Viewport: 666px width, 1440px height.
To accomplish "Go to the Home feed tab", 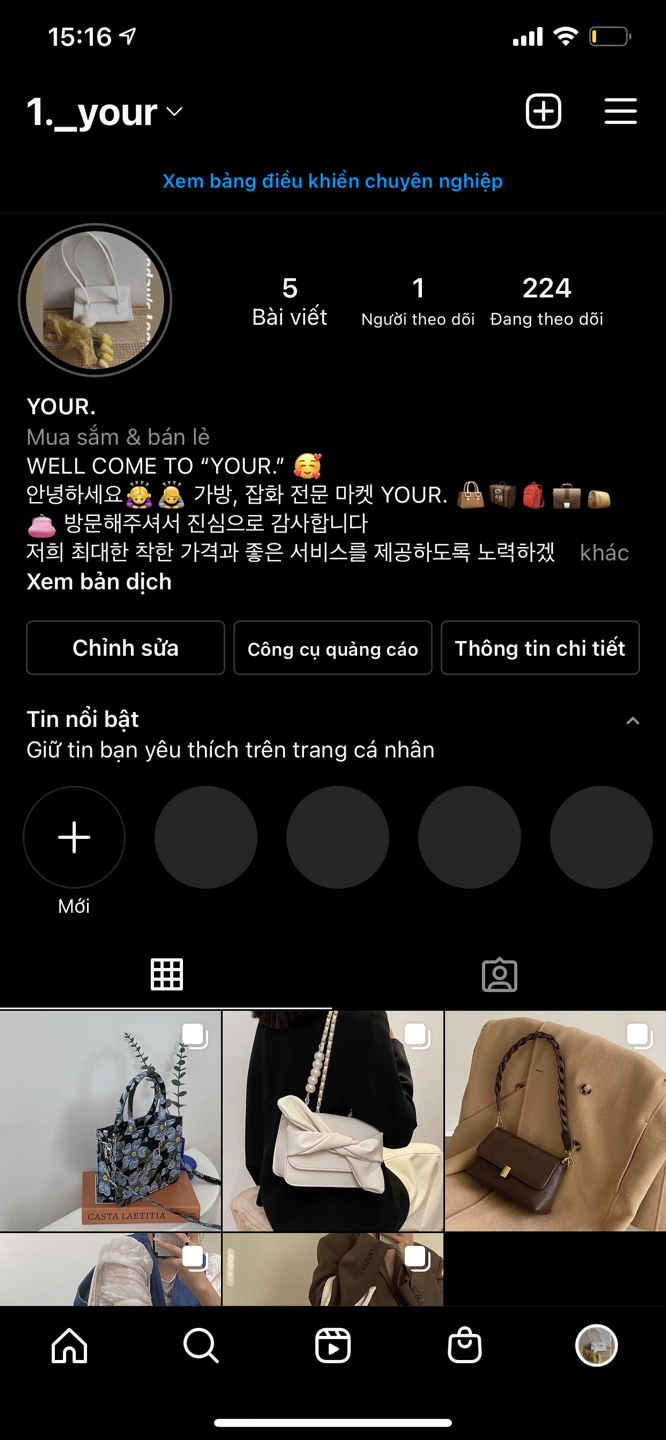I will [x=69, y=1346].
